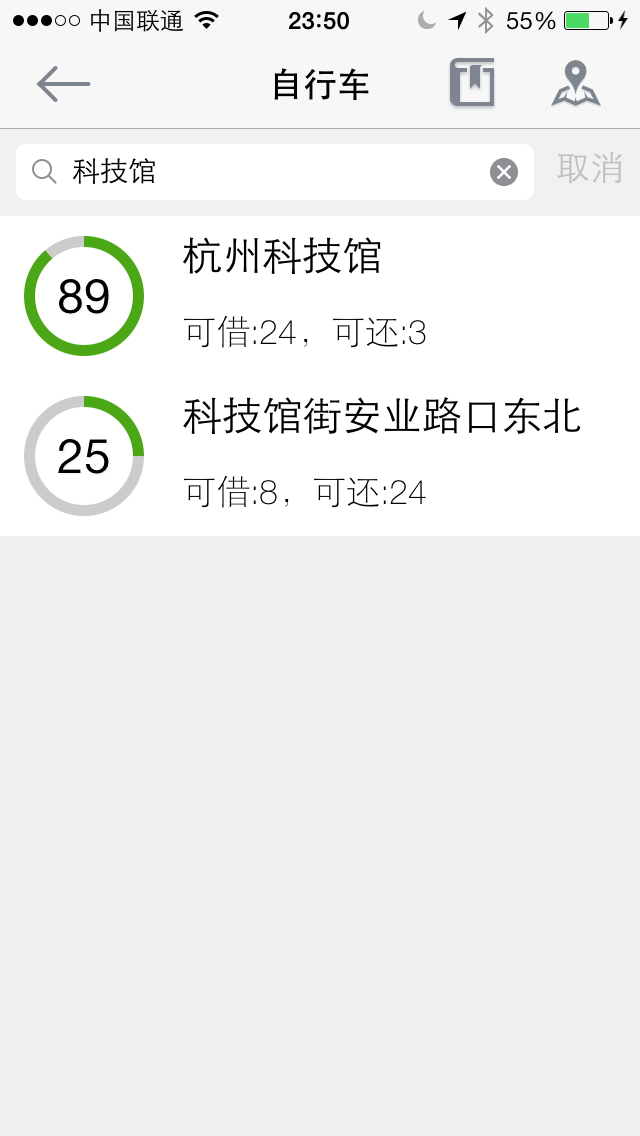Clear the search text with the X

pos(504,172)
